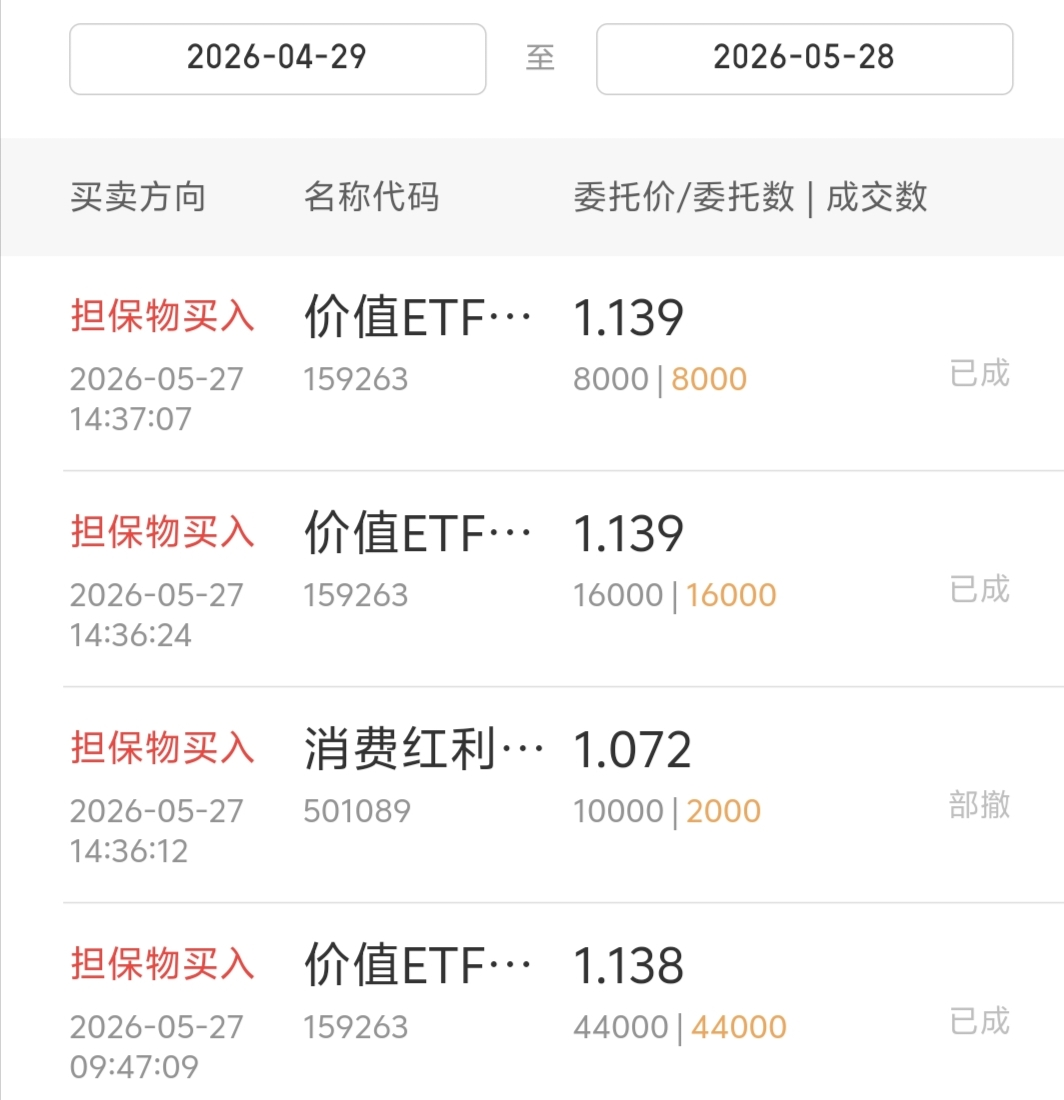Viewport: 1064px width, 1100px height.
Task: Open the 价值ETF order placed at 09:47:09
Action: 533,1002
